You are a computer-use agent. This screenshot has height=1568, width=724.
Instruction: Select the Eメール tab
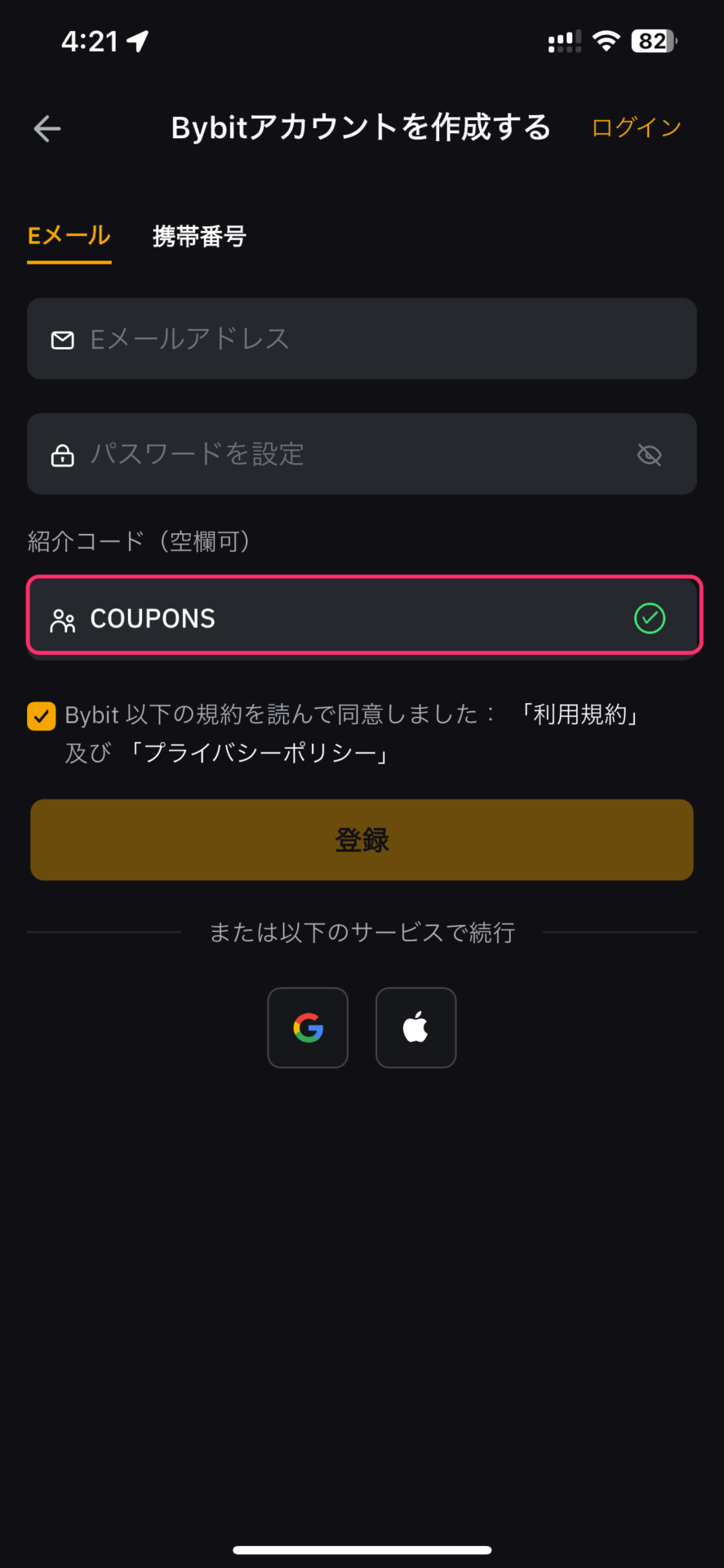pos(69,236)
